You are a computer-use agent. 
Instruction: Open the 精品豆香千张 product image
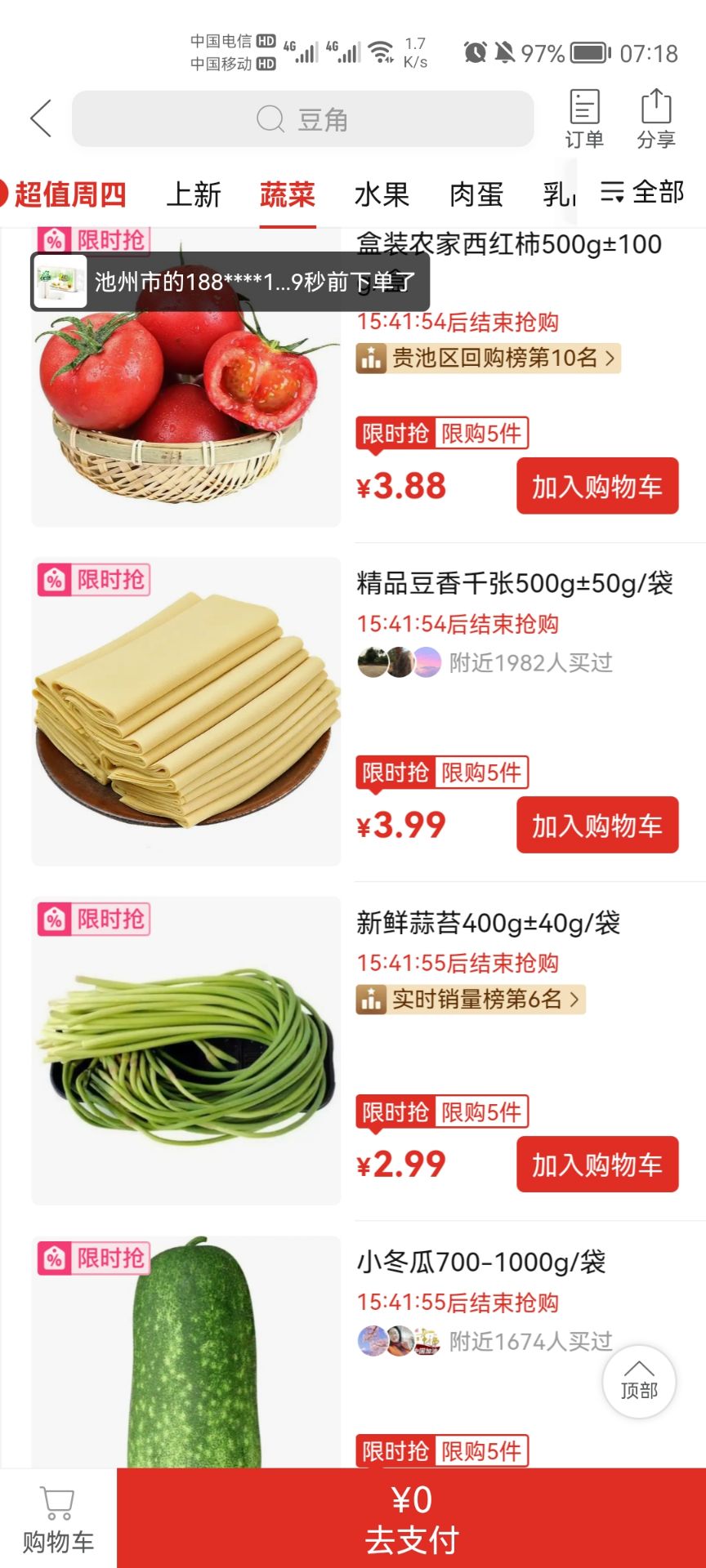pos(186,711)
